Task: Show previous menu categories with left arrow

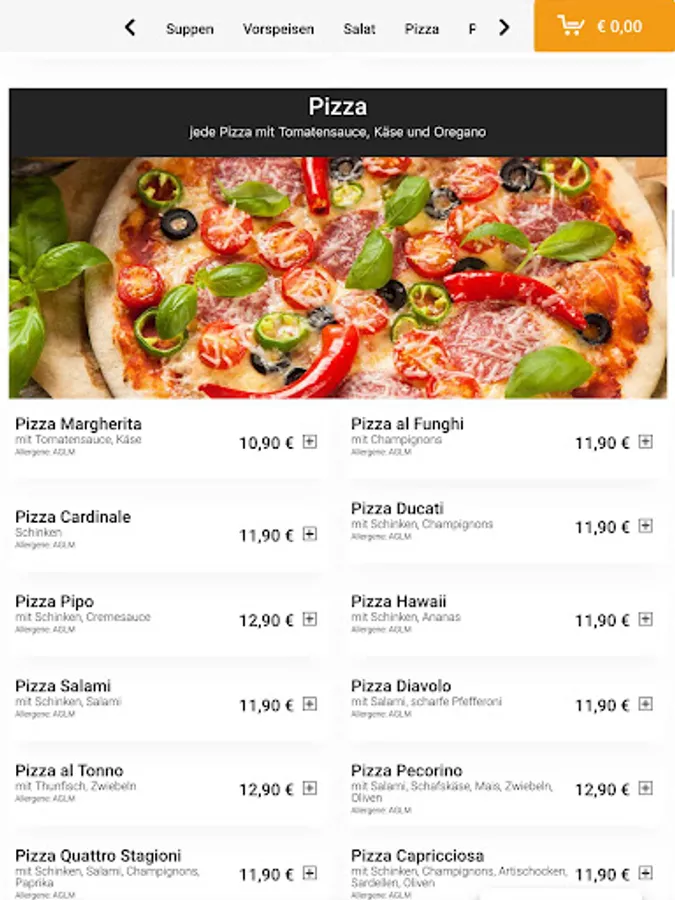Action: (x=130, y=28)
